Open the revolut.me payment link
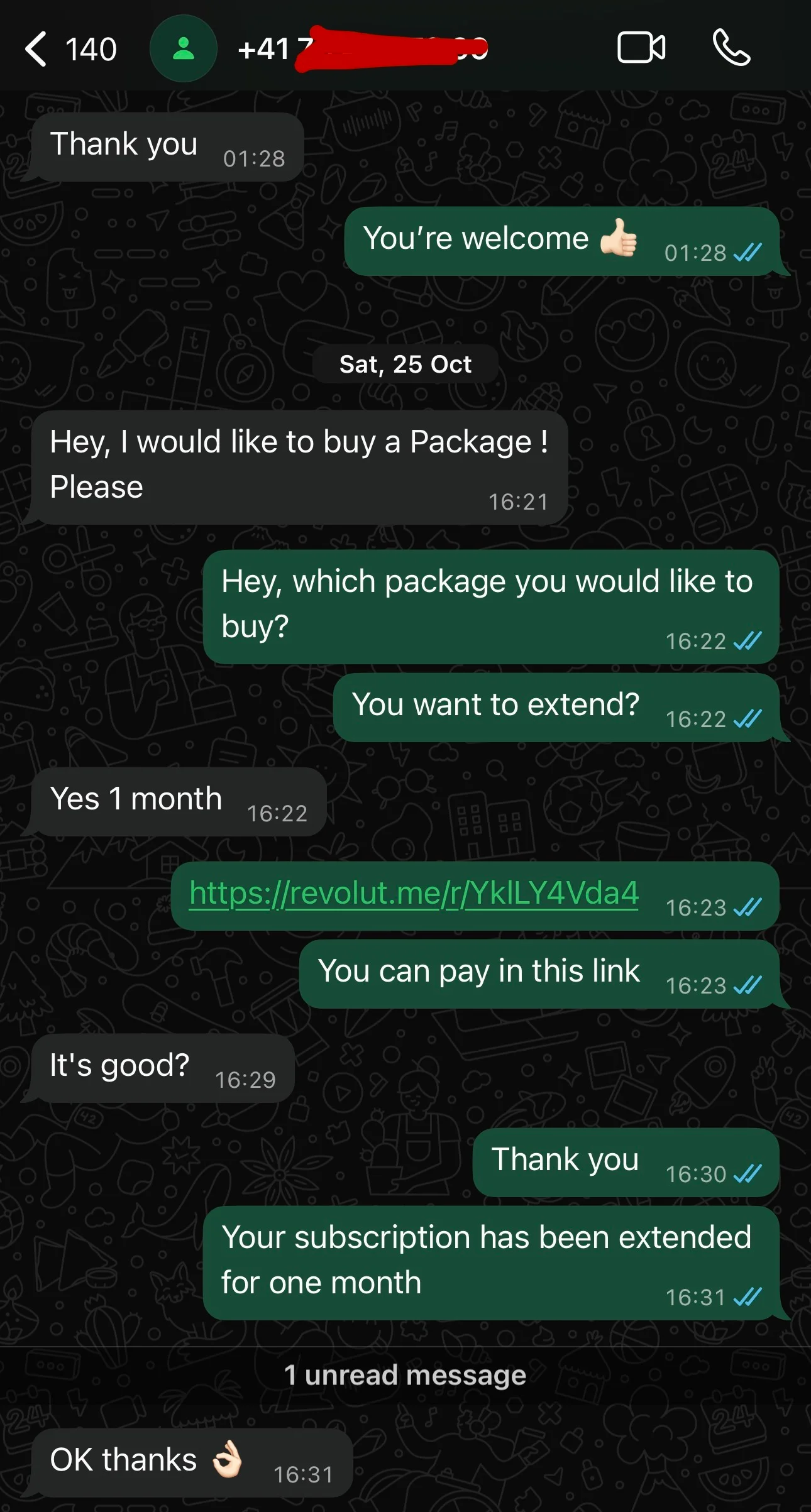 point(413,892)
